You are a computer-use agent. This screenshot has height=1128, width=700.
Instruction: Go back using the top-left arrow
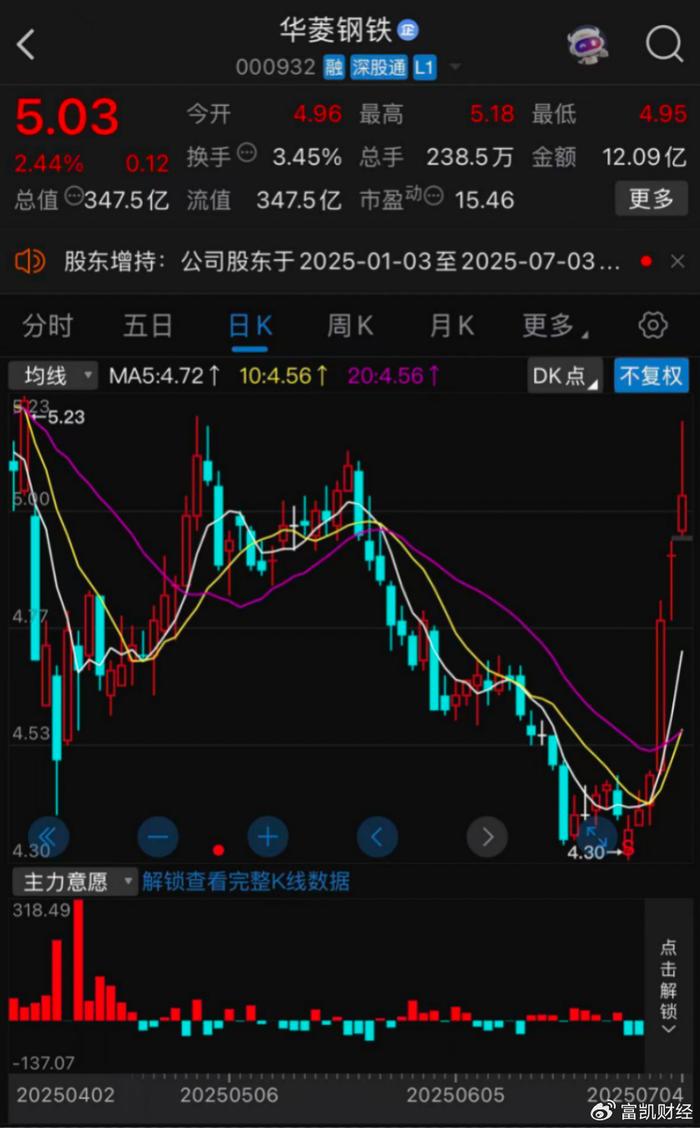26,45
